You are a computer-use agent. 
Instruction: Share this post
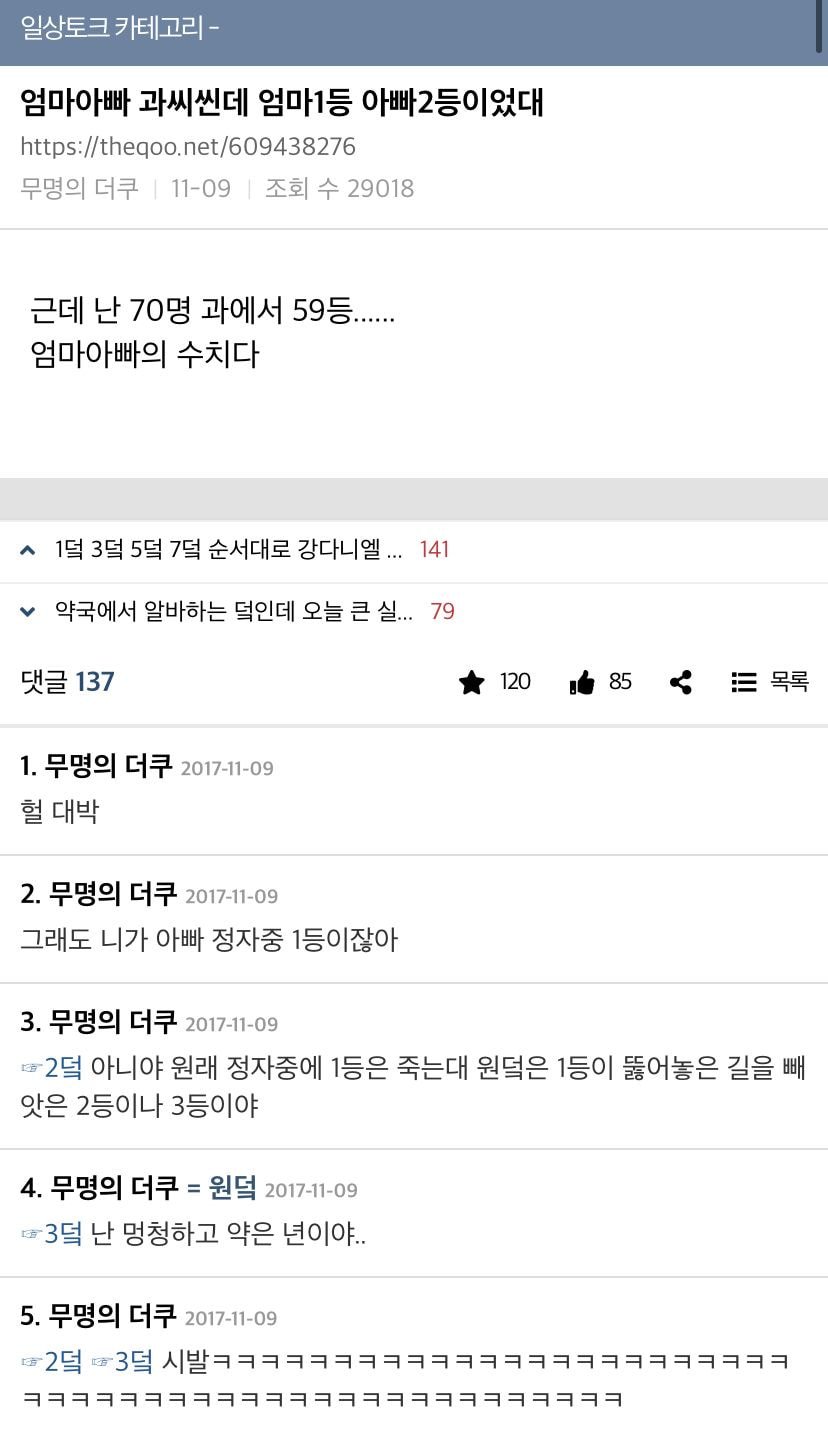point(681,682)
